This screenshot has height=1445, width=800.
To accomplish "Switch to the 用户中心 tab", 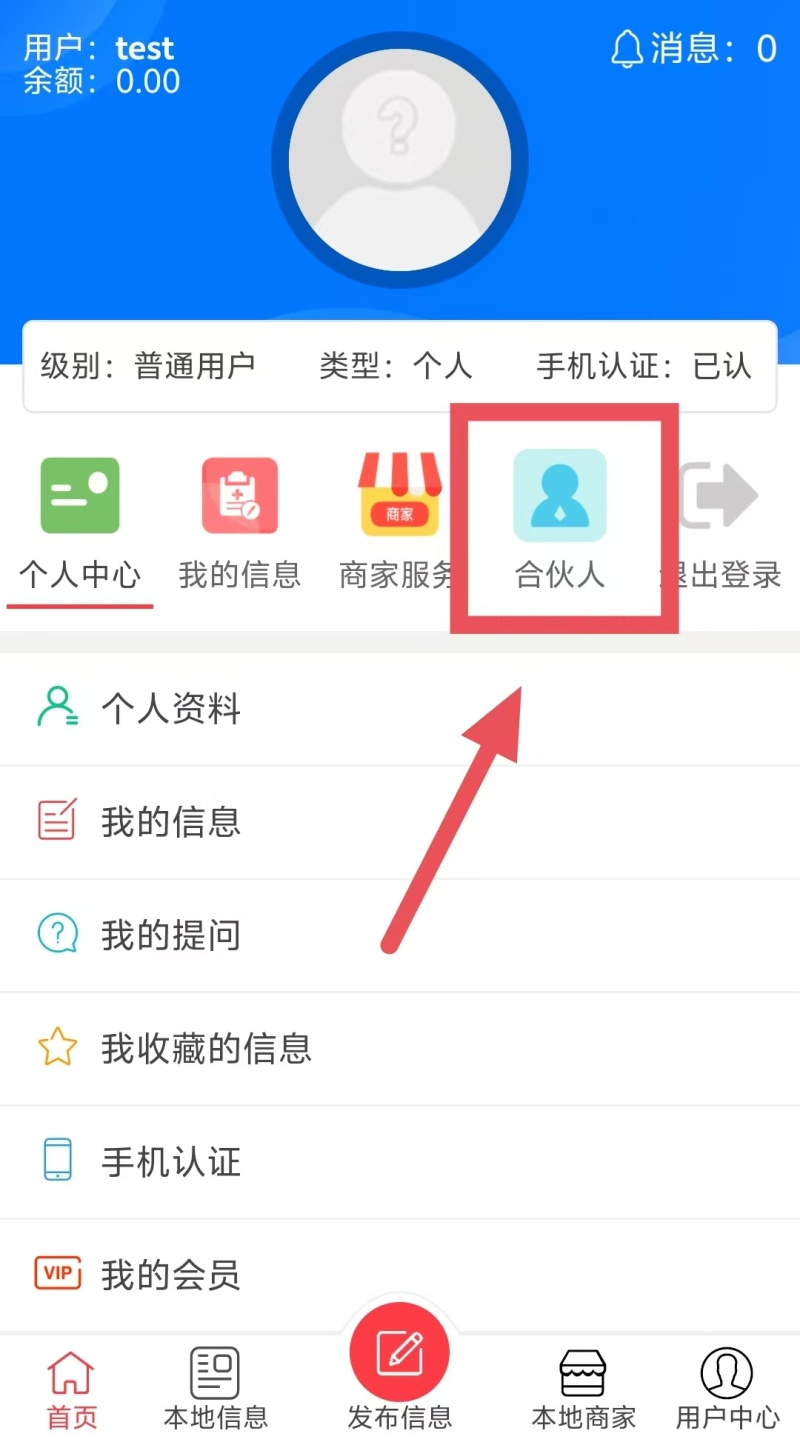I will [727, 1388].
